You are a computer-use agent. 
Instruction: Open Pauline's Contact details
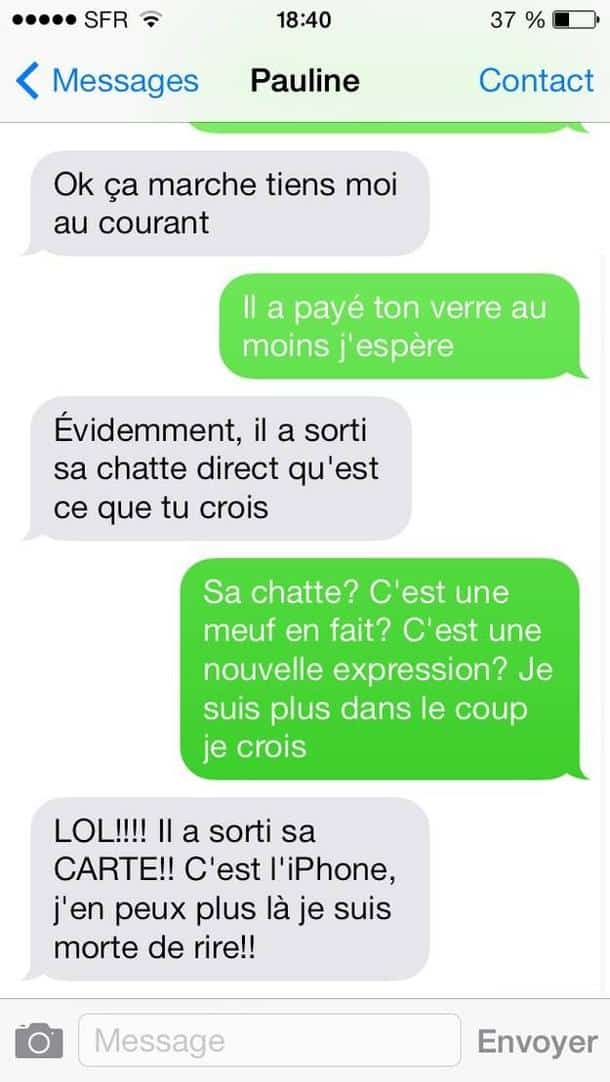pyautogui.click(x=536, y=81)
